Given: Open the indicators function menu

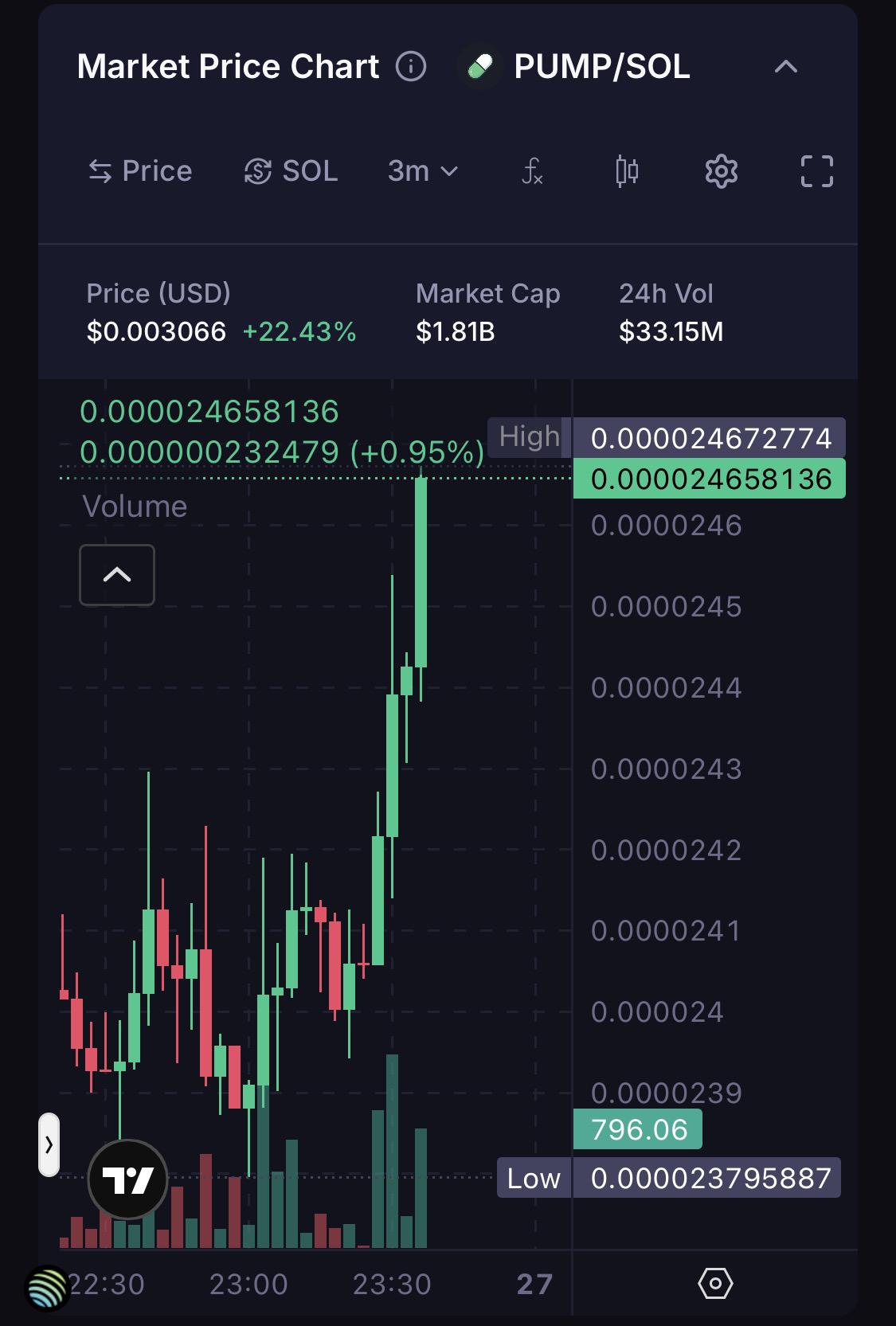Looking at the screenshot, I should (x=532, y=171).
